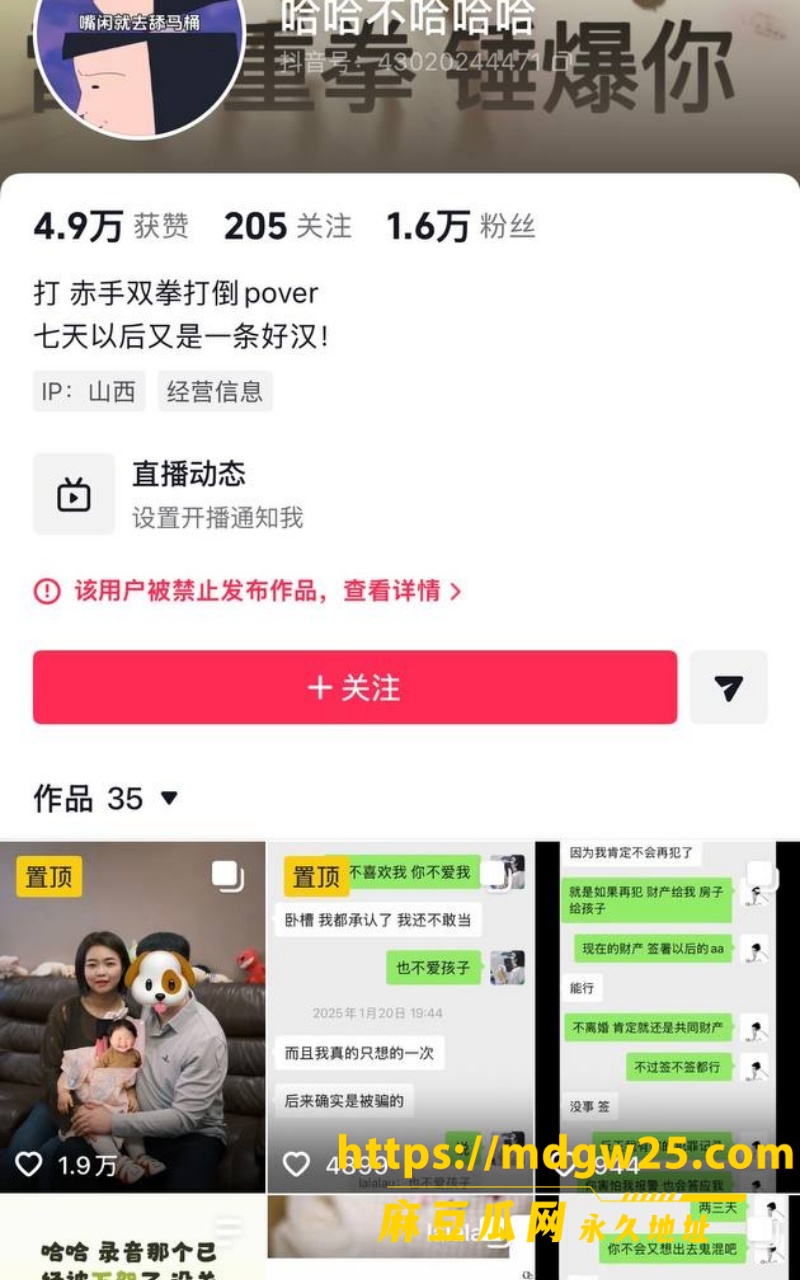Open the 1.6万 粉丝 followers list
The height and width of the screenshot is (1280, 800).
pos(461,227)
